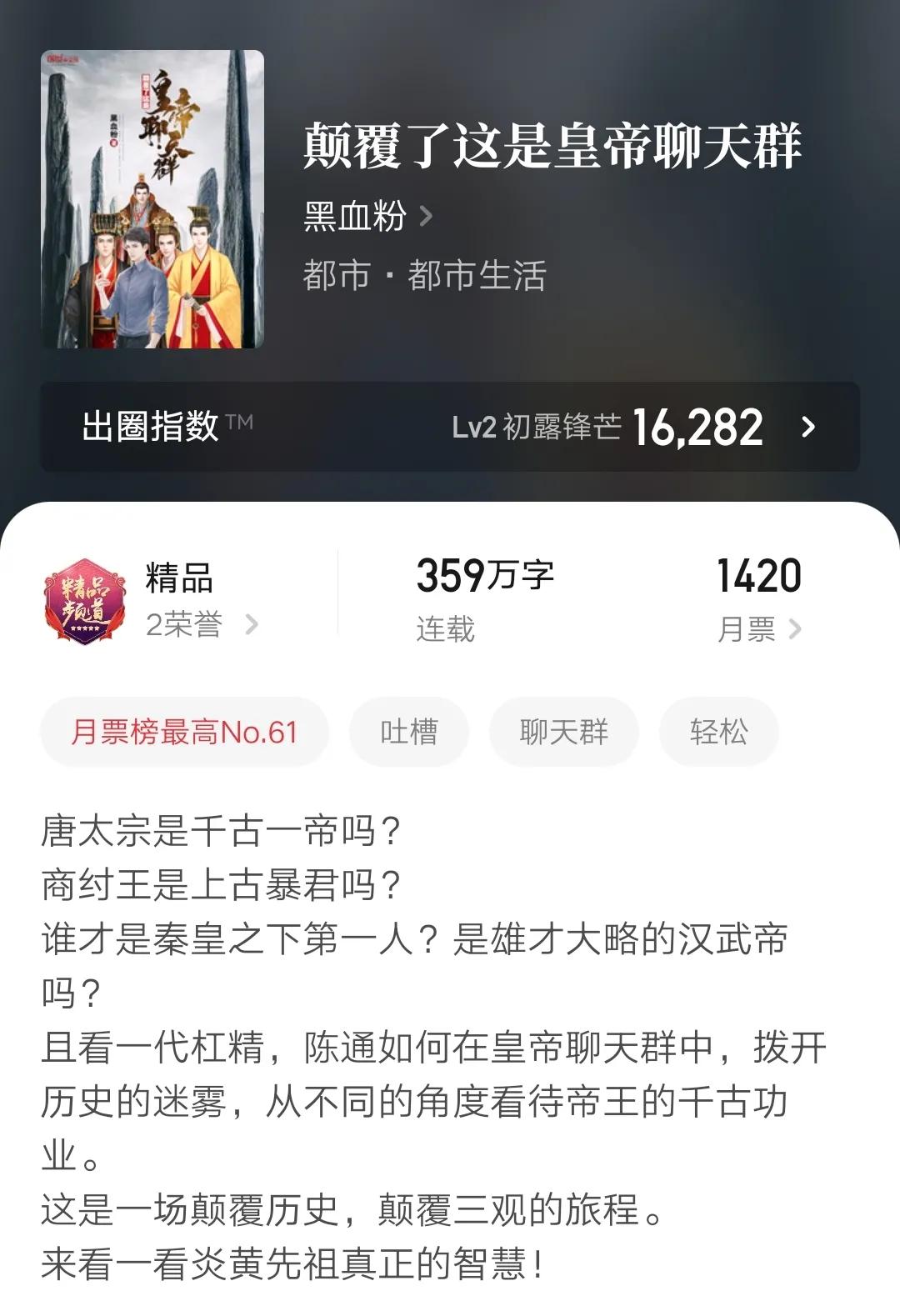Select the 吐槽 tag
The height and width of the screenshot is (1316, 900).
tap(408, 732)
